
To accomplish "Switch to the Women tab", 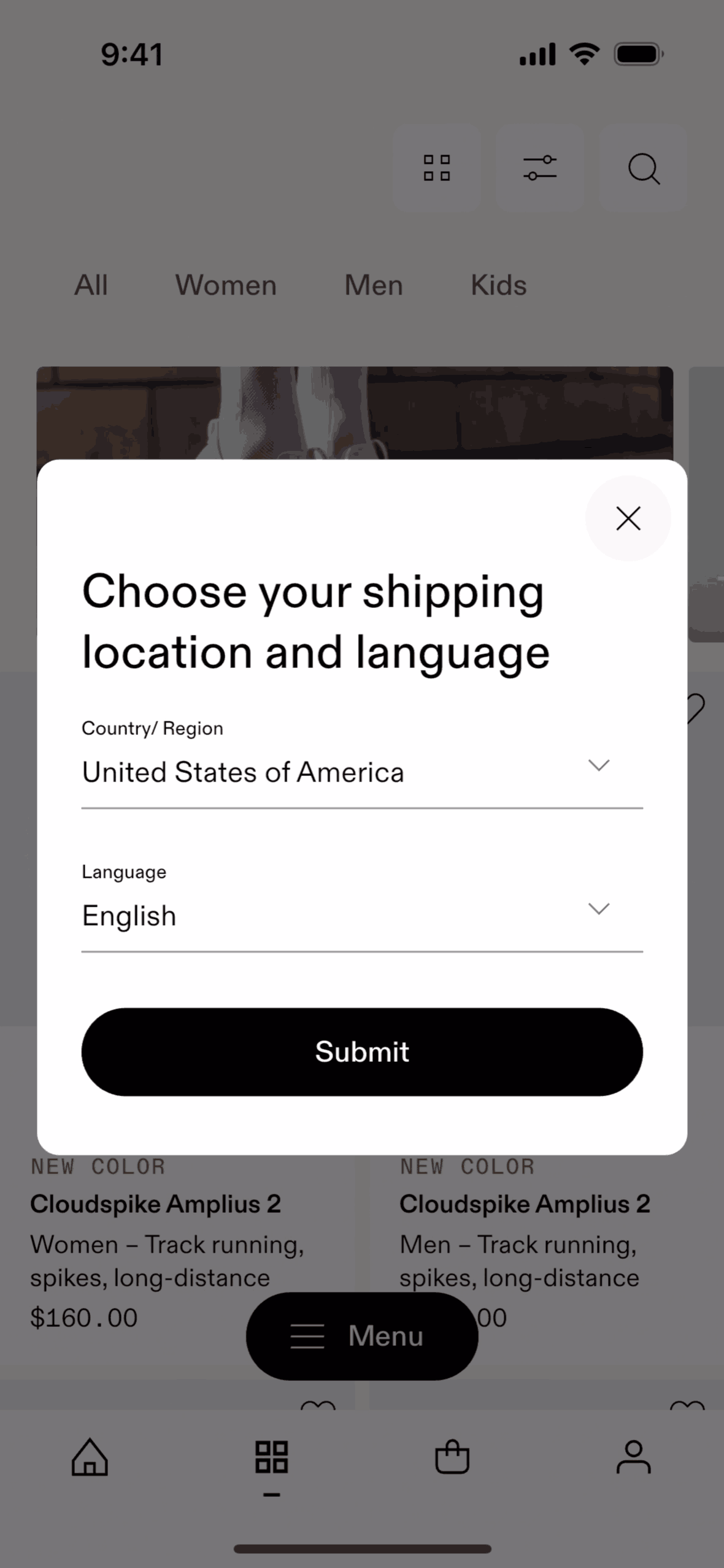I will (226, 285).
